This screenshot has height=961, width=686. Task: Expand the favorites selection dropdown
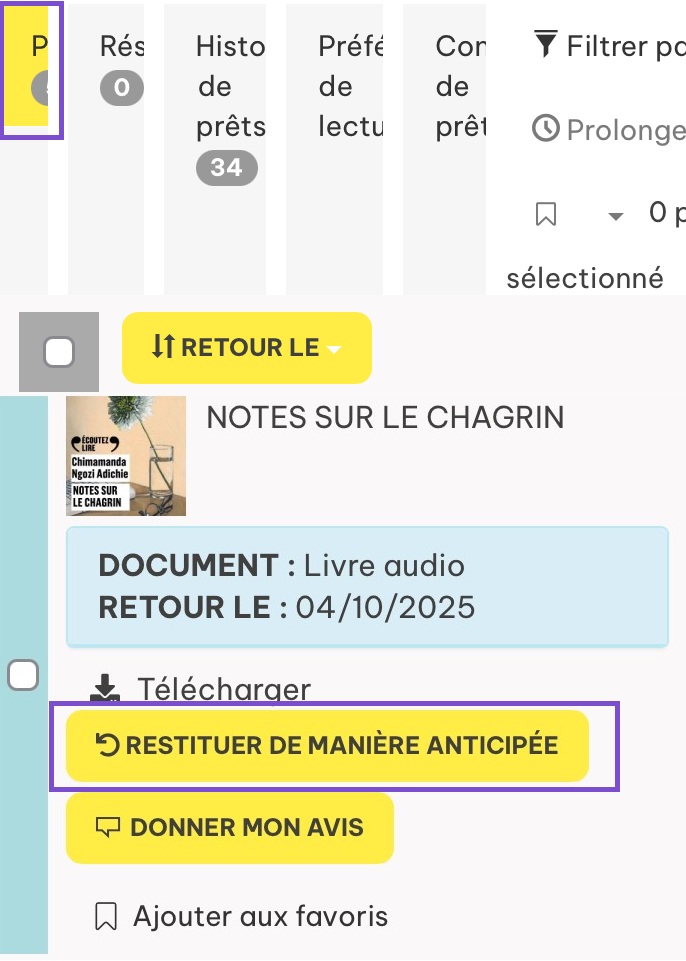[616, 216]
